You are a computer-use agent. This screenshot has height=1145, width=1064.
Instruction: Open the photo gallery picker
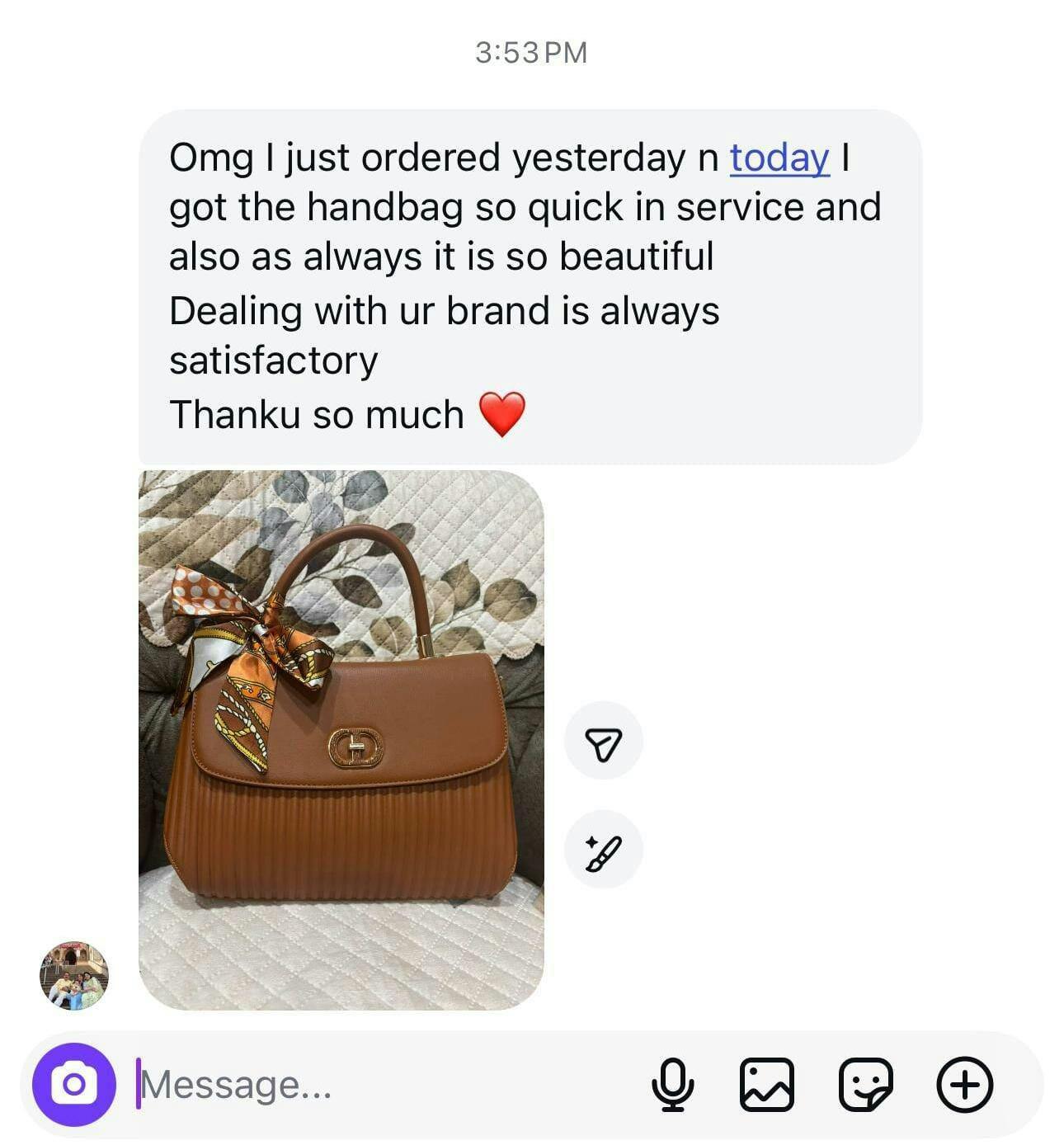click(767, 1084)
